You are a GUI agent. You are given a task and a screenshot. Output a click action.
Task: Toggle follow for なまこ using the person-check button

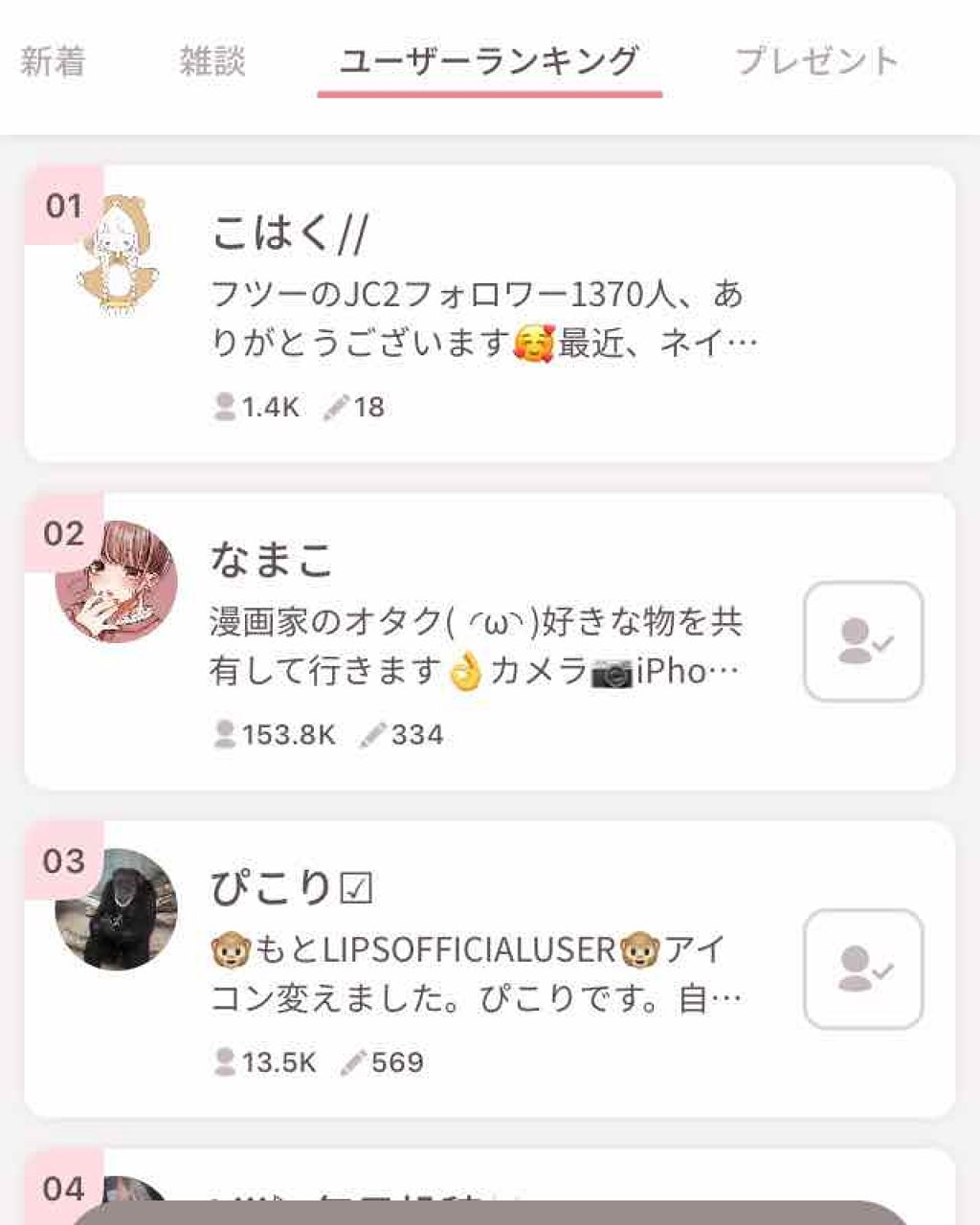tap(862, 641)
